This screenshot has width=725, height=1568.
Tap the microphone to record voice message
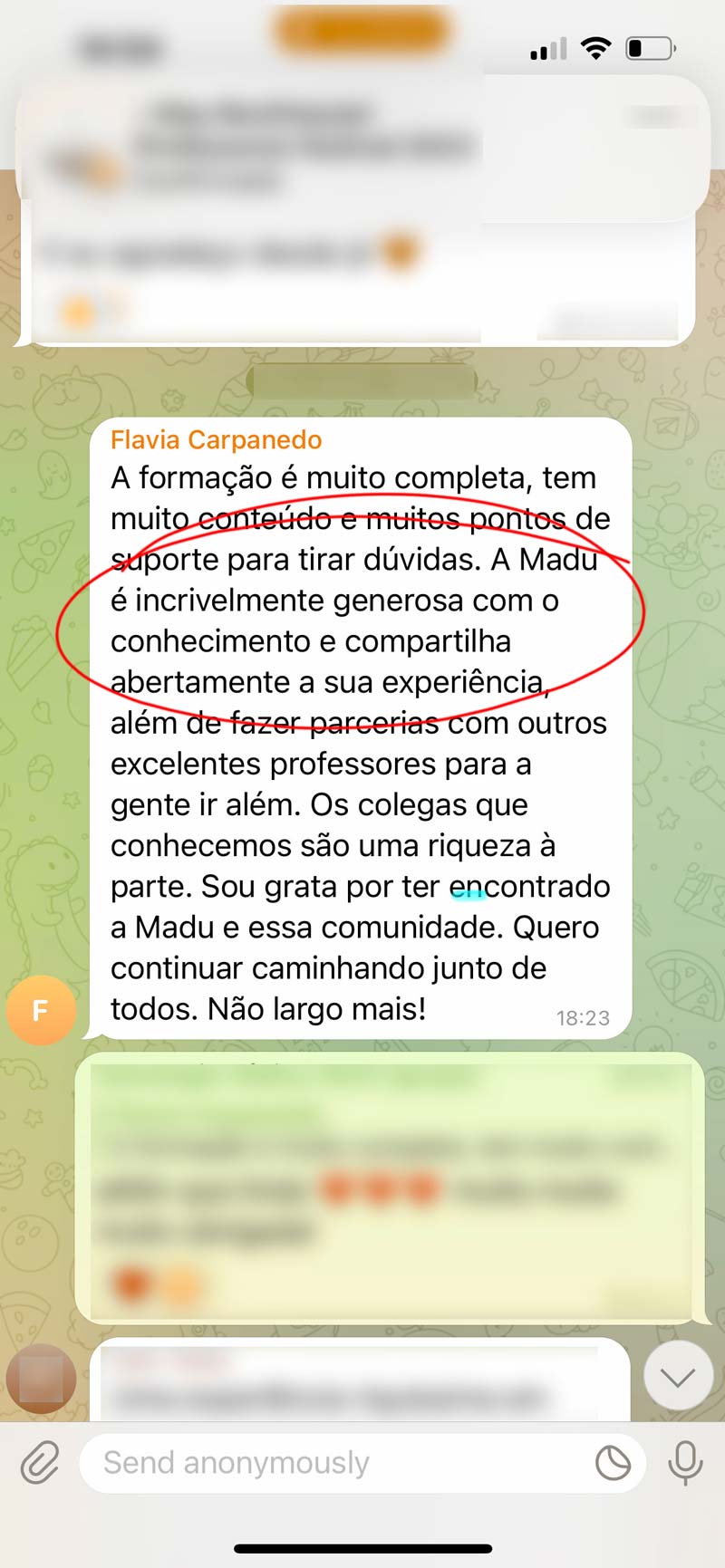pyautogui.click(x=685, y=1461)
